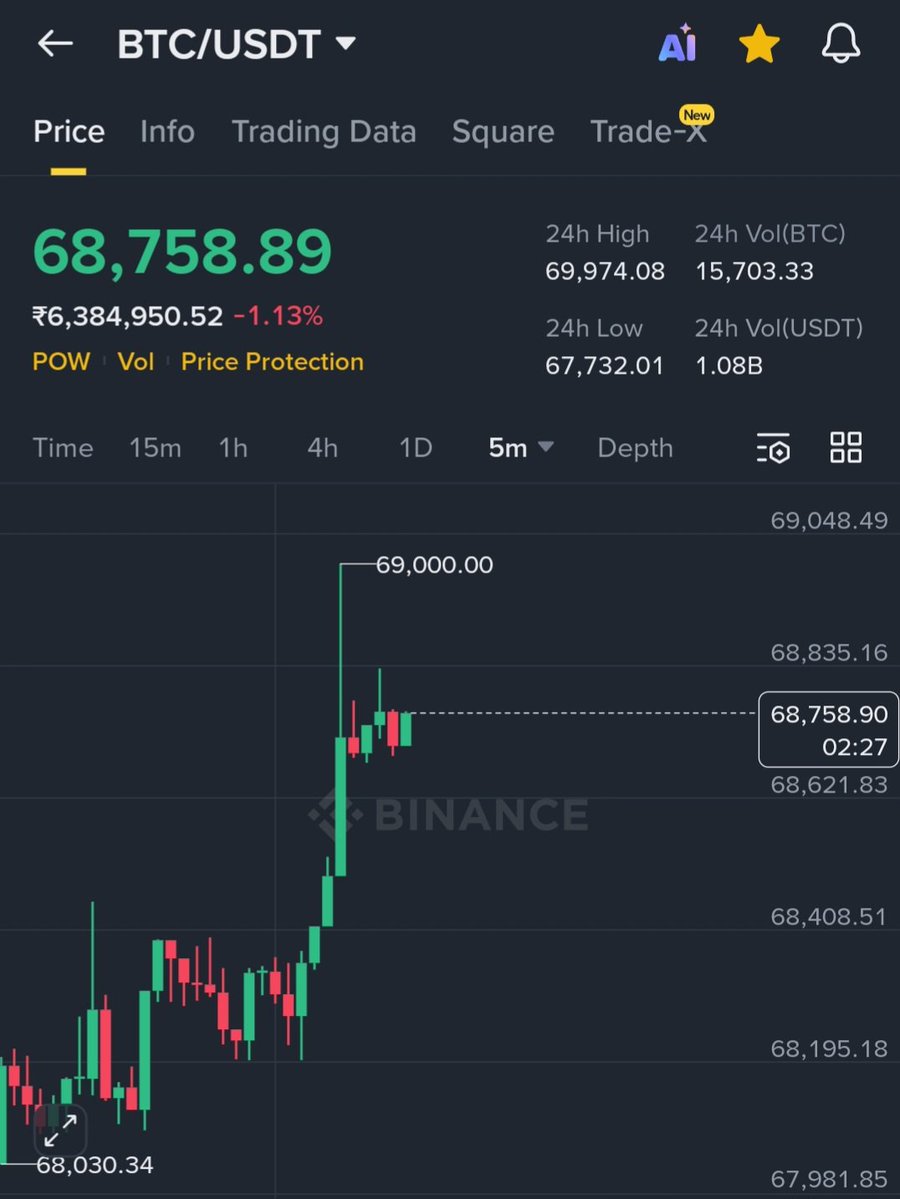Expand the 5m interval dropdown
Screen dimensions: 900x1199
[520, 448]
